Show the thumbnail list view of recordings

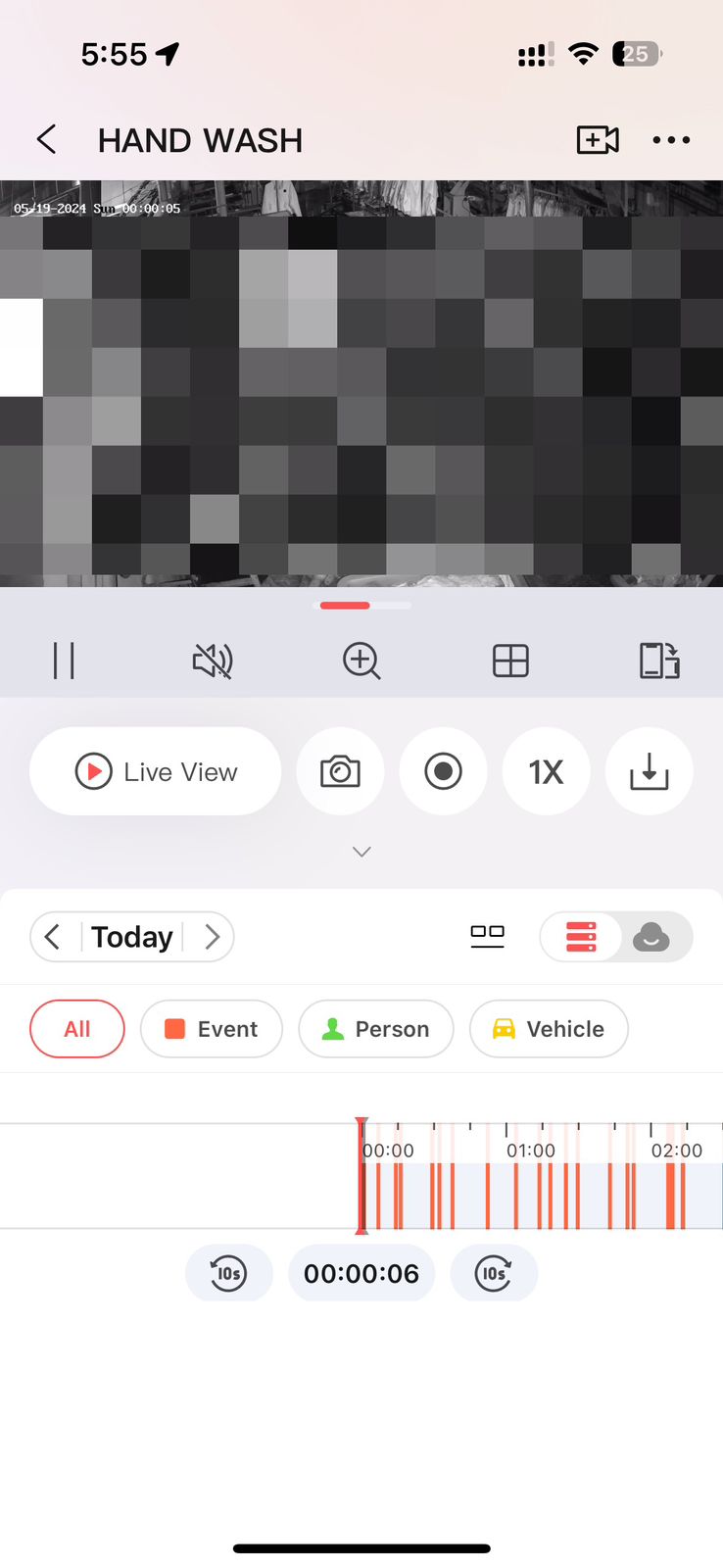point(487,937)
